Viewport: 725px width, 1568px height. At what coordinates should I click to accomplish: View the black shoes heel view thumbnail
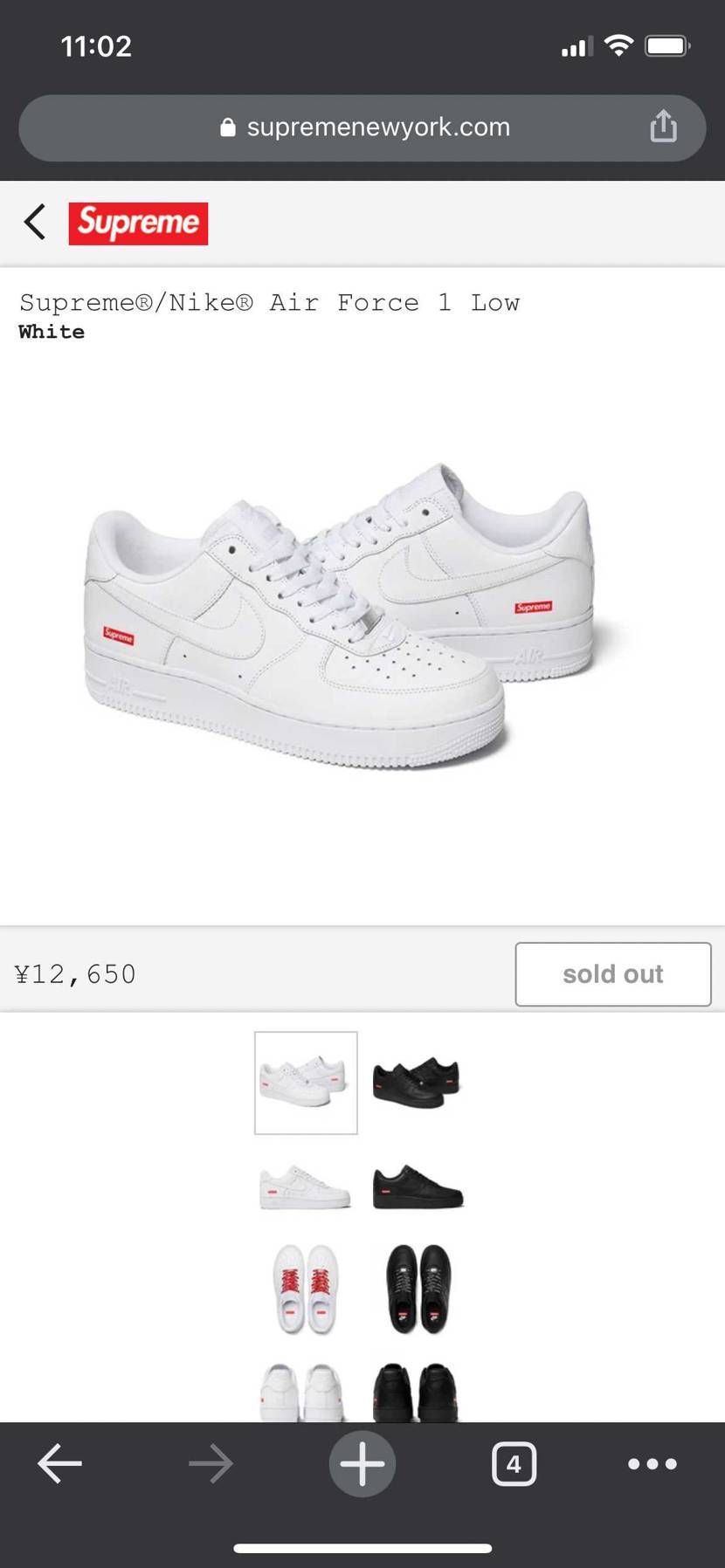pos(417,1392)
